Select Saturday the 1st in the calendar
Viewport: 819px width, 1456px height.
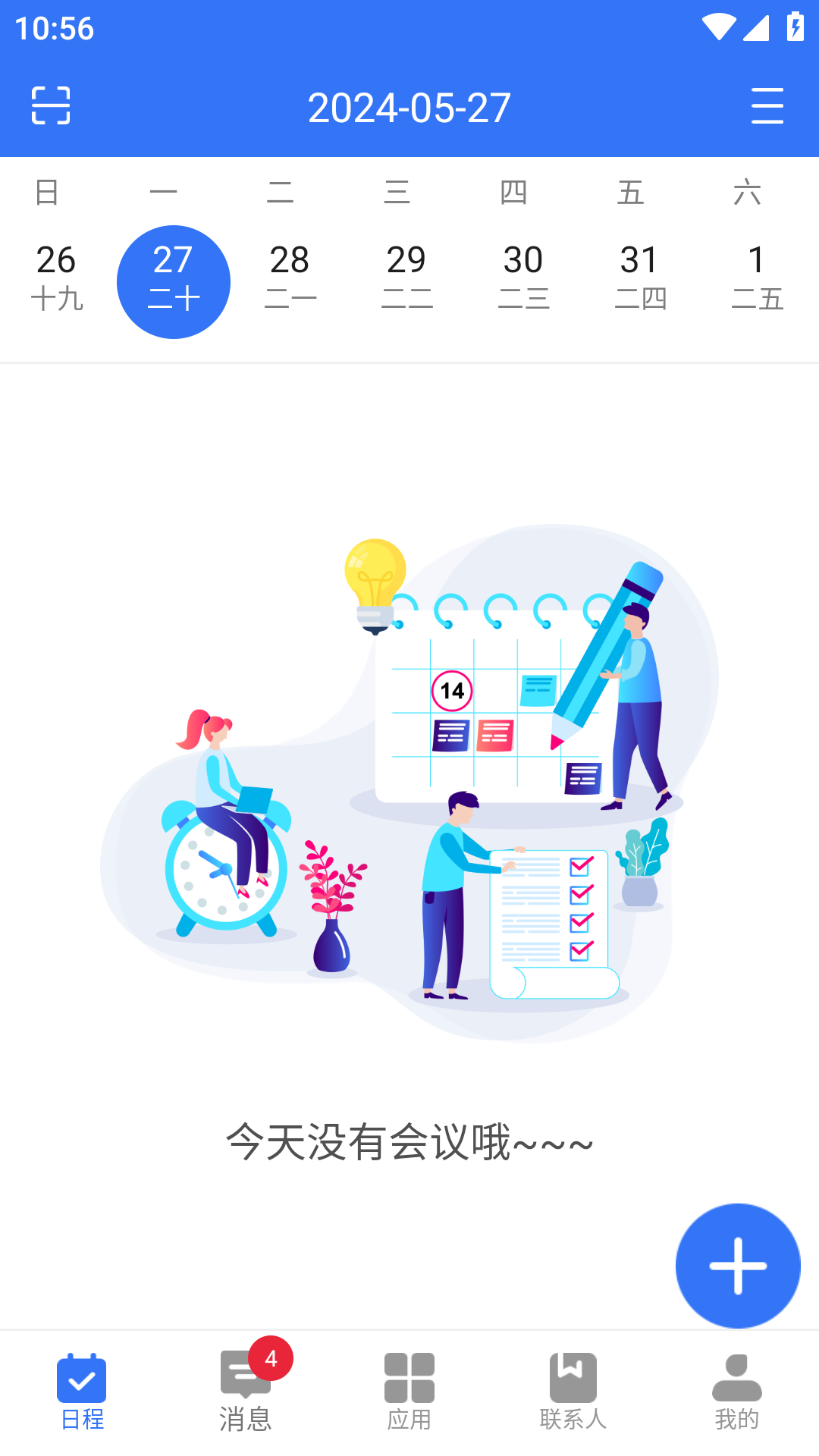tap(757, 278)
